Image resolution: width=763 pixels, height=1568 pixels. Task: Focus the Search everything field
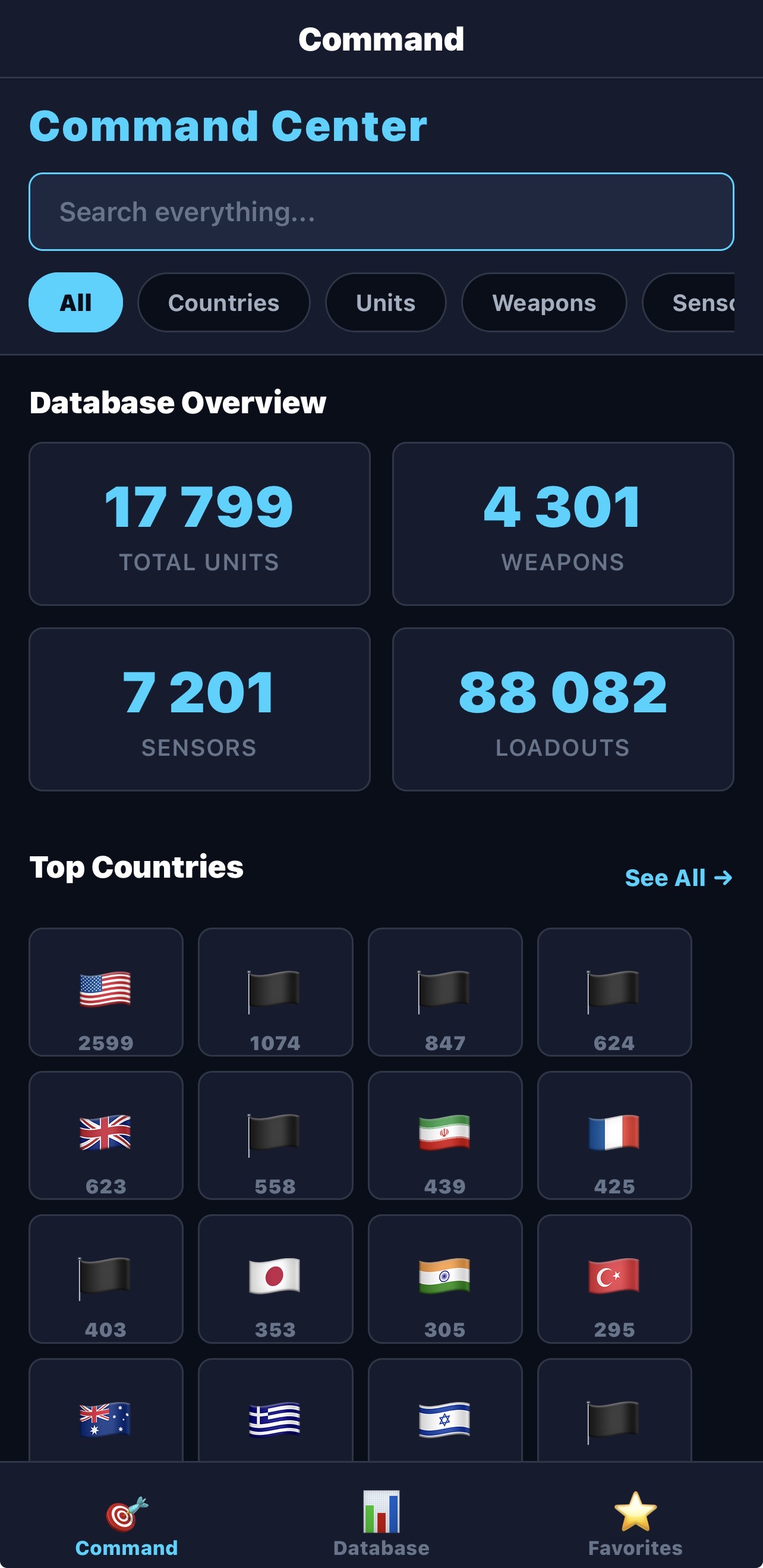381,212
